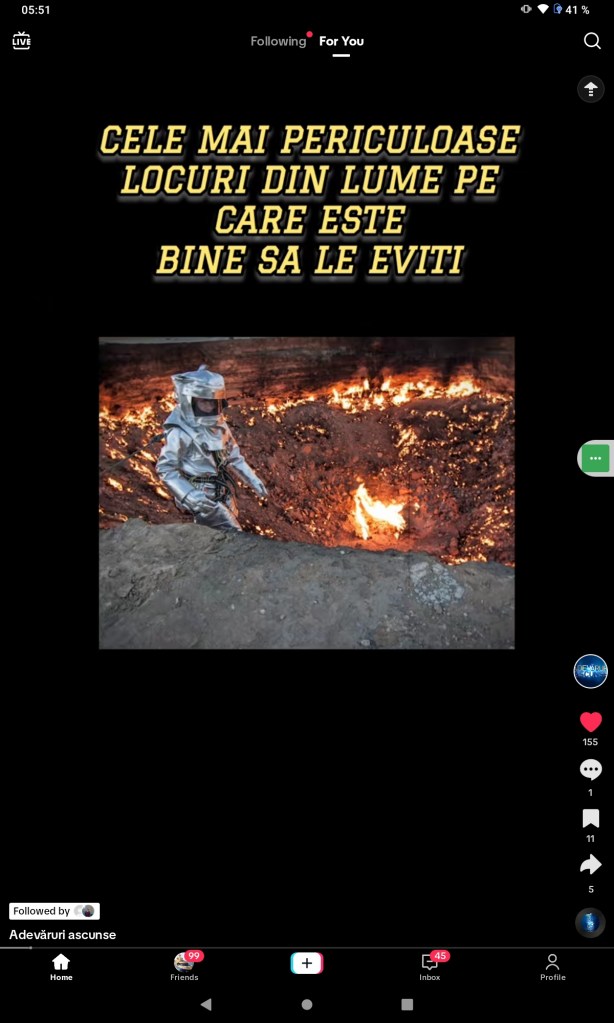
Task: Open the green floating three-dots button
Action: (596, 458)
